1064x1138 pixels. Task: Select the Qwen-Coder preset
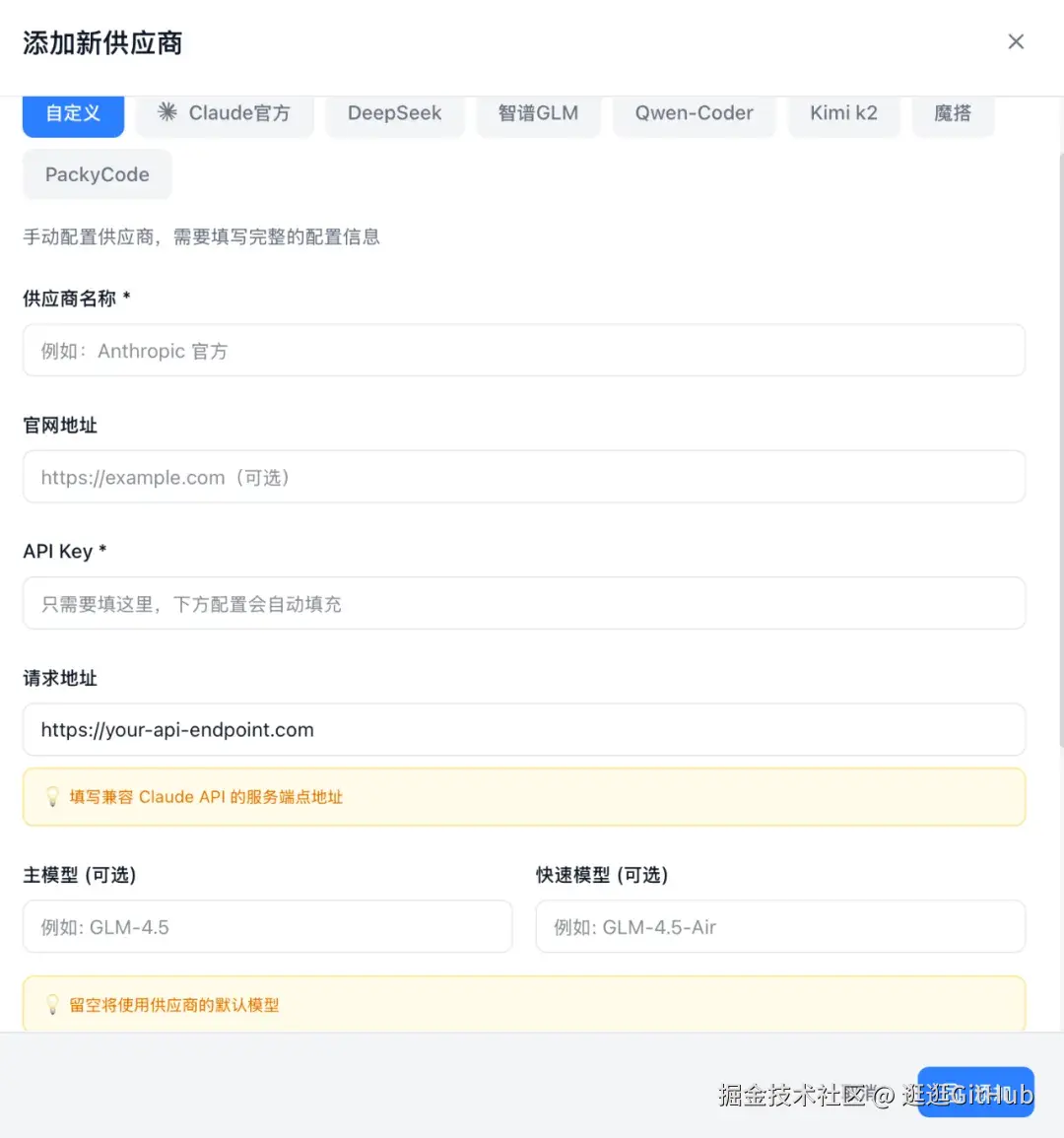pos(694,112)
